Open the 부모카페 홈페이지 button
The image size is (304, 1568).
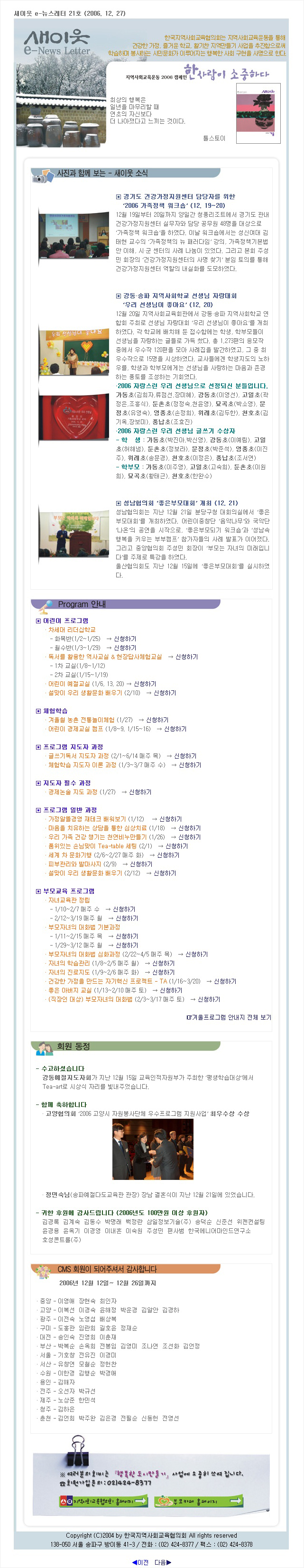[198, 1501]
